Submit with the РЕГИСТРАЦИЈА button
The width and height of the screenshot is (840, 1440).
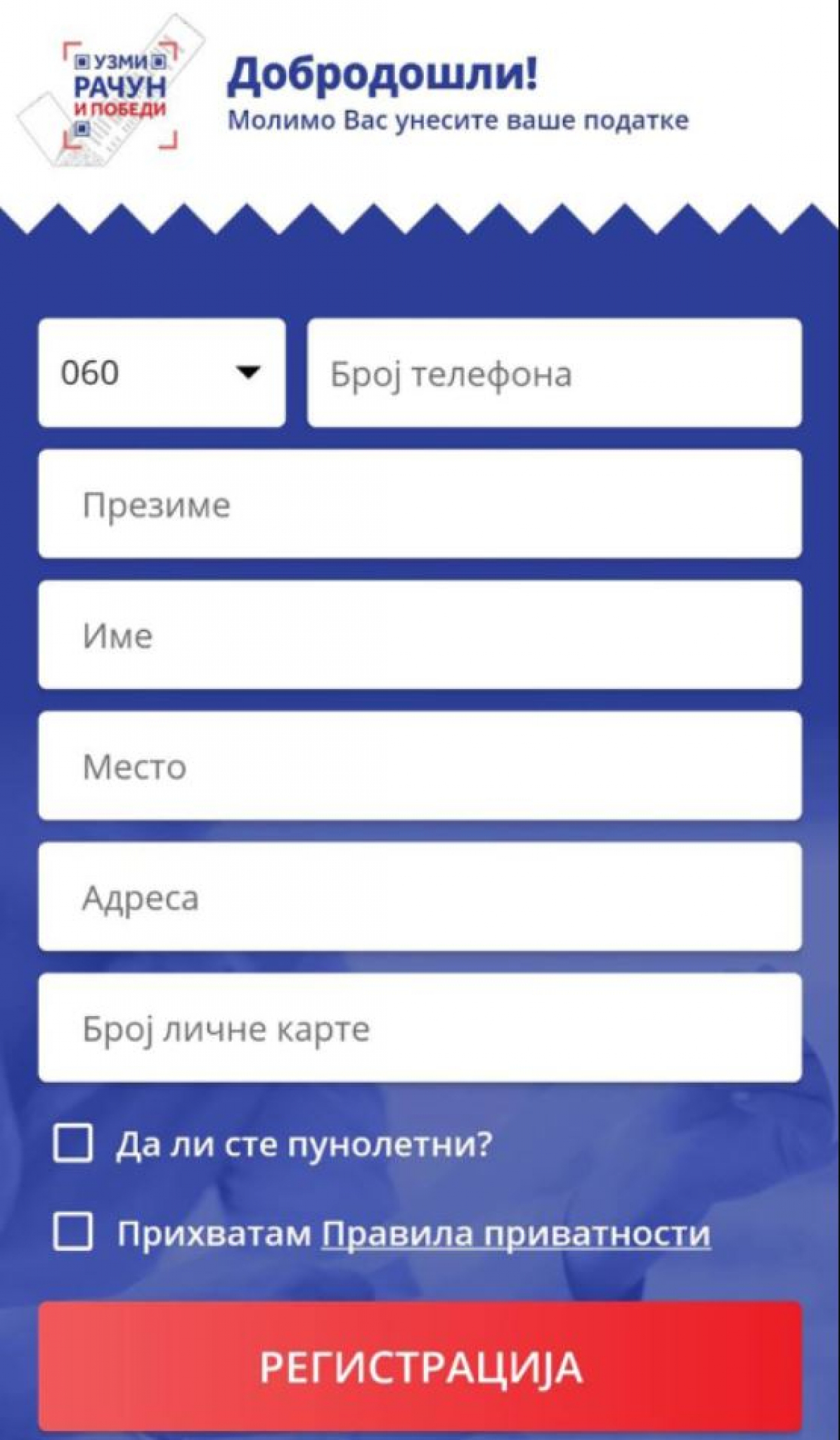[420, 1366]
